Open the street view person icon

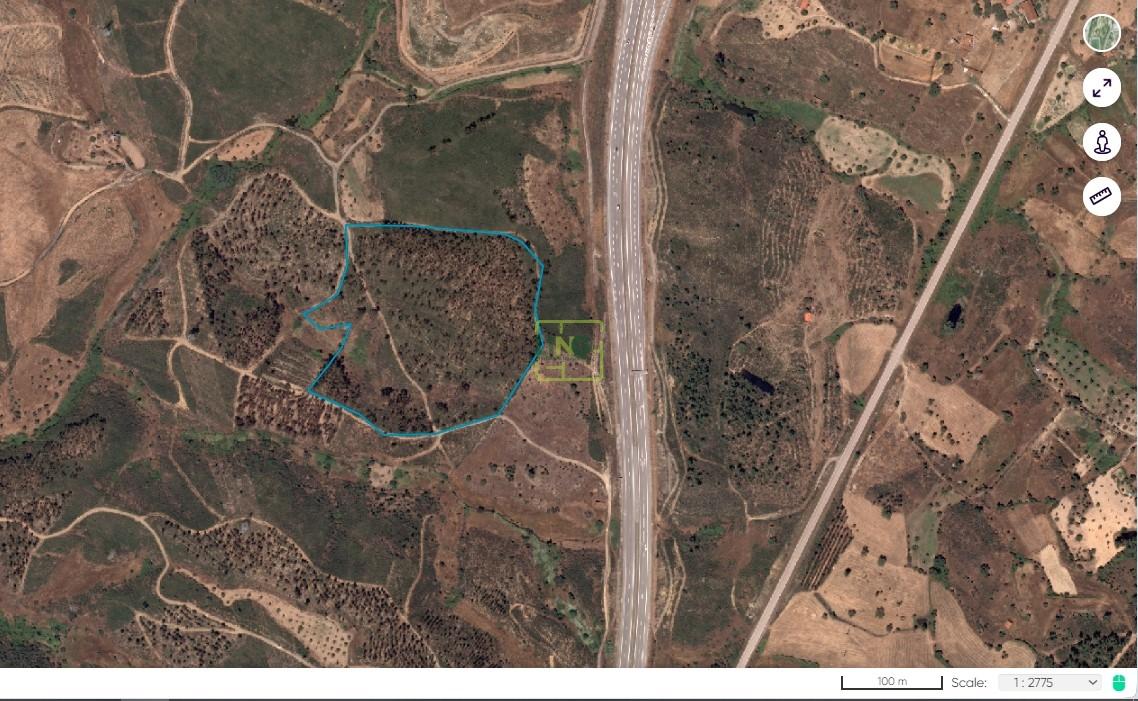(1102, 142)
